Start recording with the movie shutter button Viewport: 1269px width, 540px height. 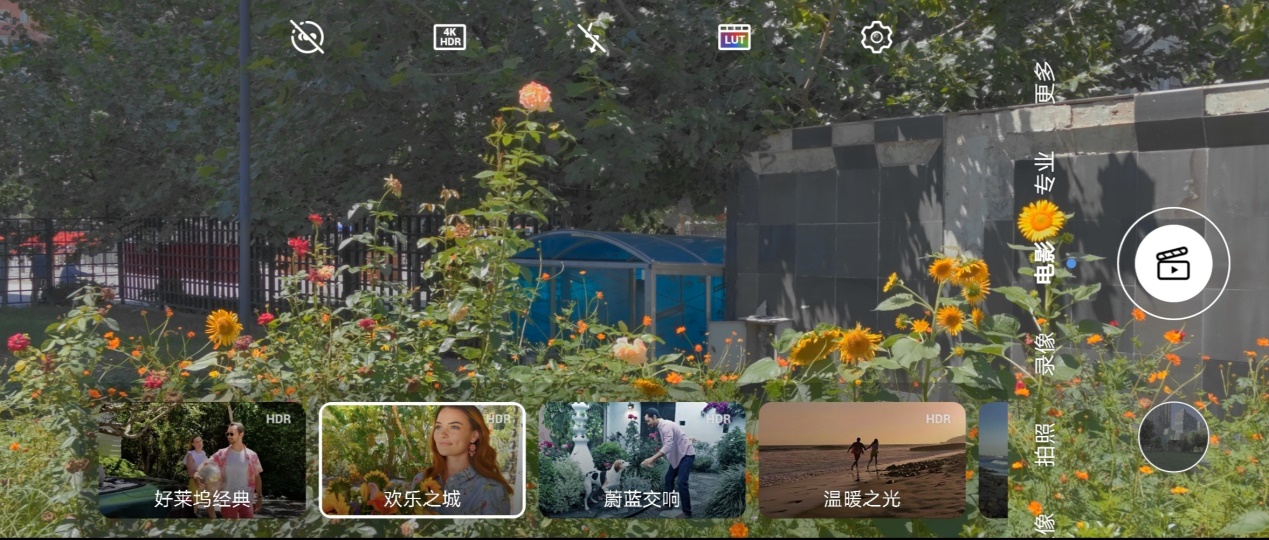click(1173, 264)
